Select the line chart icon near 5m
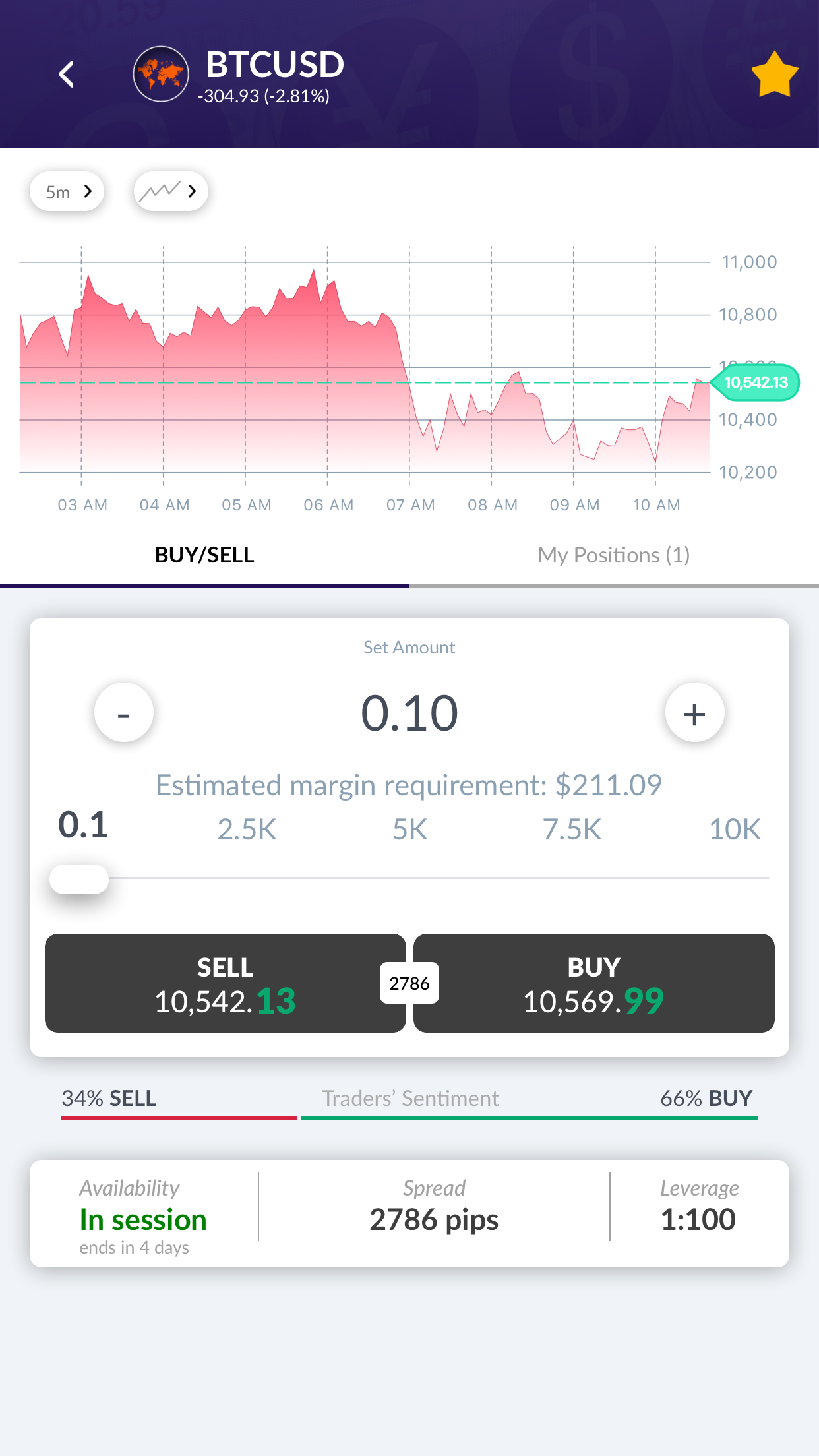 162,191
